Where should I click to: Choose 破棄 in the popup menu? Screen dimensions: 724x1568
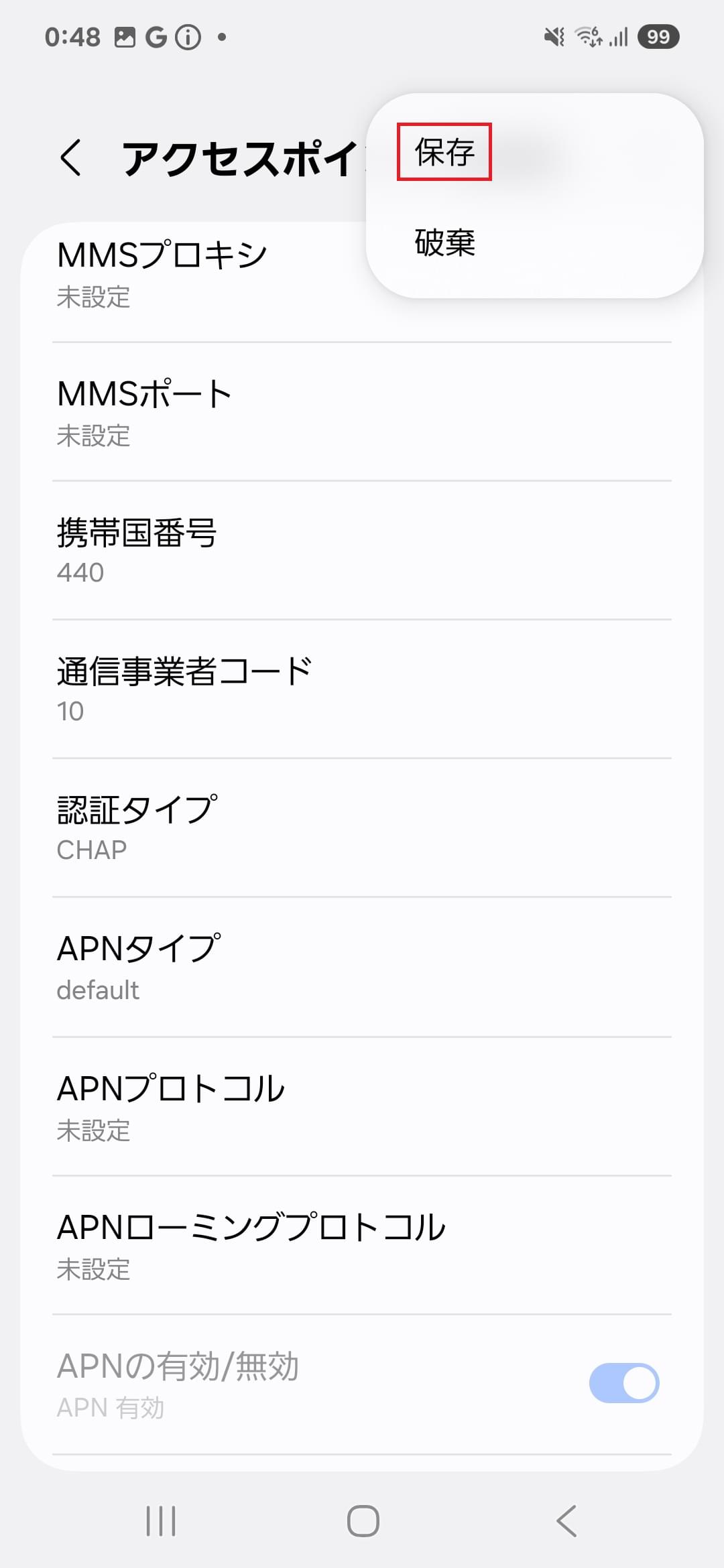click(444, 244)
